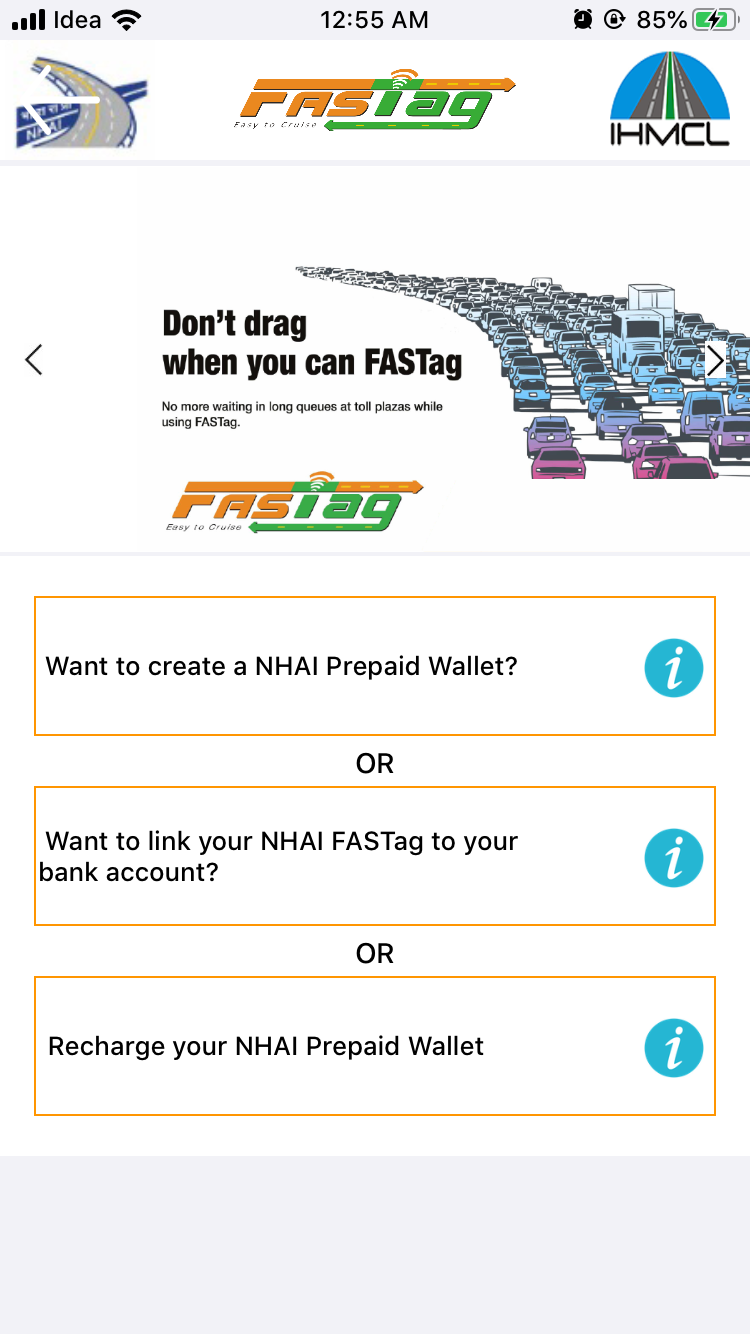This screenshot has width=750, height=1334.
Task: Tap the IHMCL logo
Action: pos(668,100)
